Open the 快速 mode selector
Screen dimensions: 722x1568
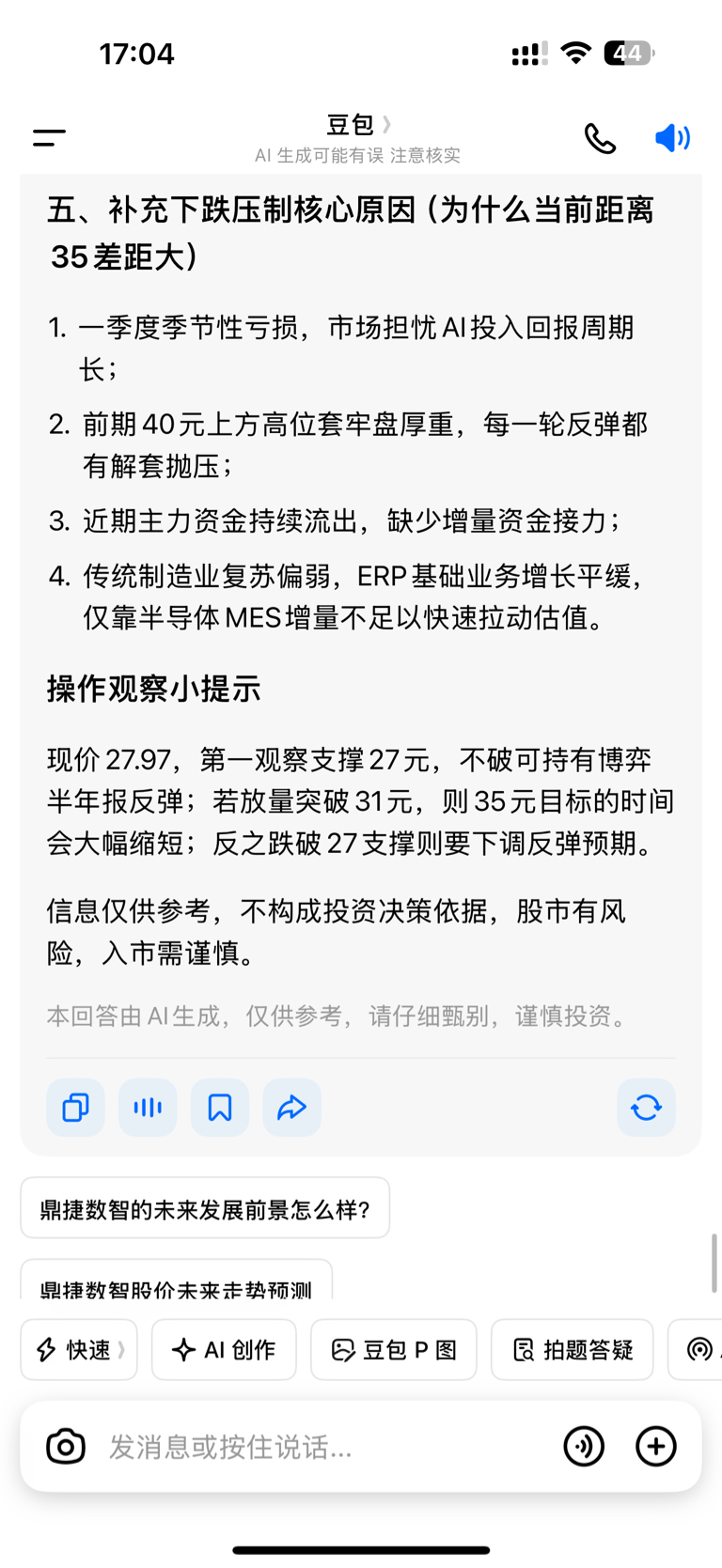tap(79, 1350)
